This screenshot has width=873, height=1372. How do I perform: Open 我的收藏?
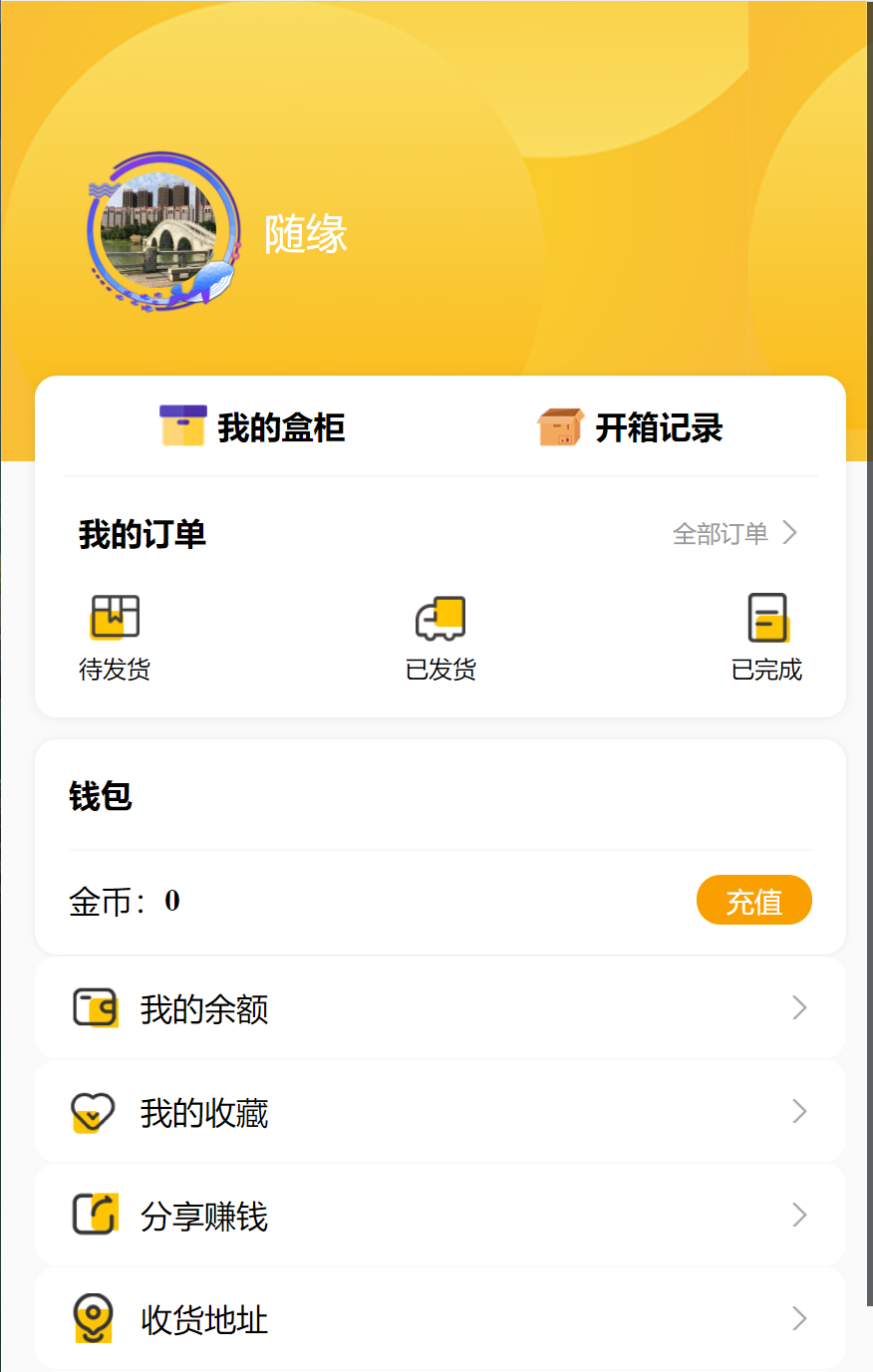coord(439,1112)
